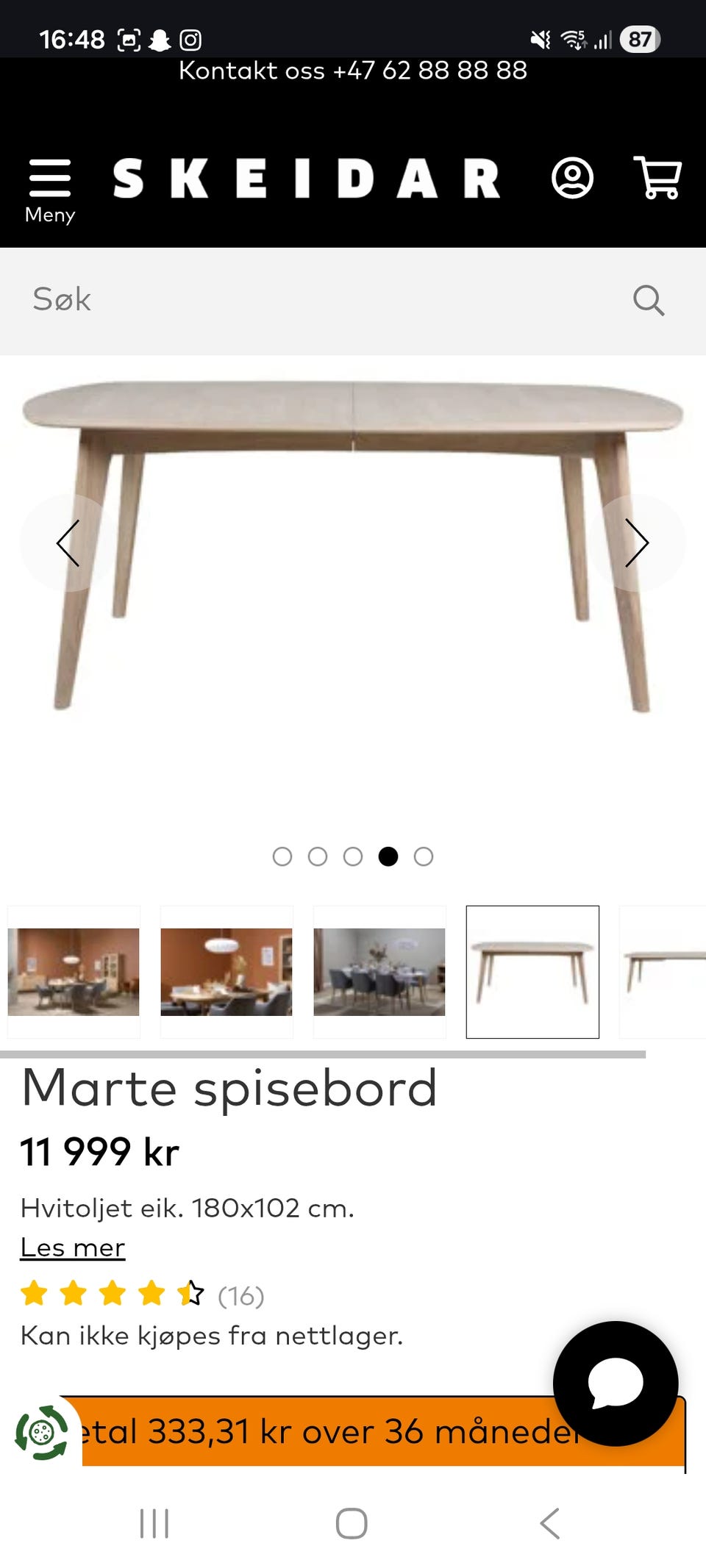Tap the magnifying glass search icon

click(650, 300)
